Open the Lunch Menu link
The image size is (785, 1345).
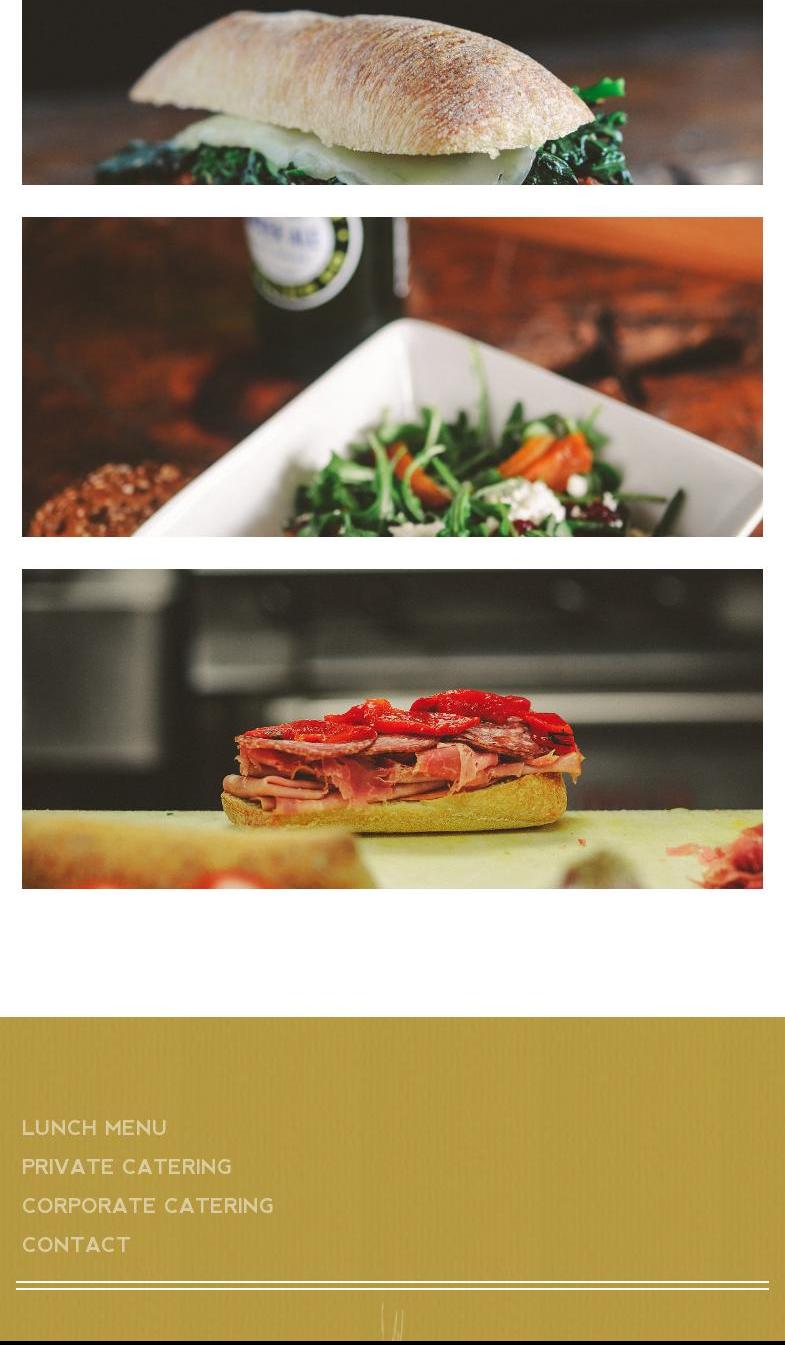point(94,1128)
